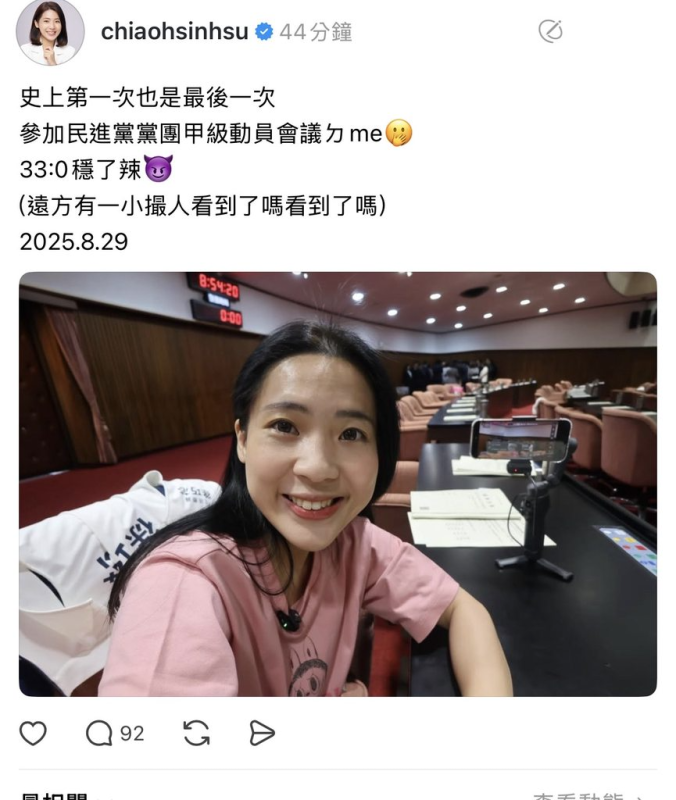Tap the chiaohsinhsu username
The image size is (676, 800).
(x=173, y=32)
